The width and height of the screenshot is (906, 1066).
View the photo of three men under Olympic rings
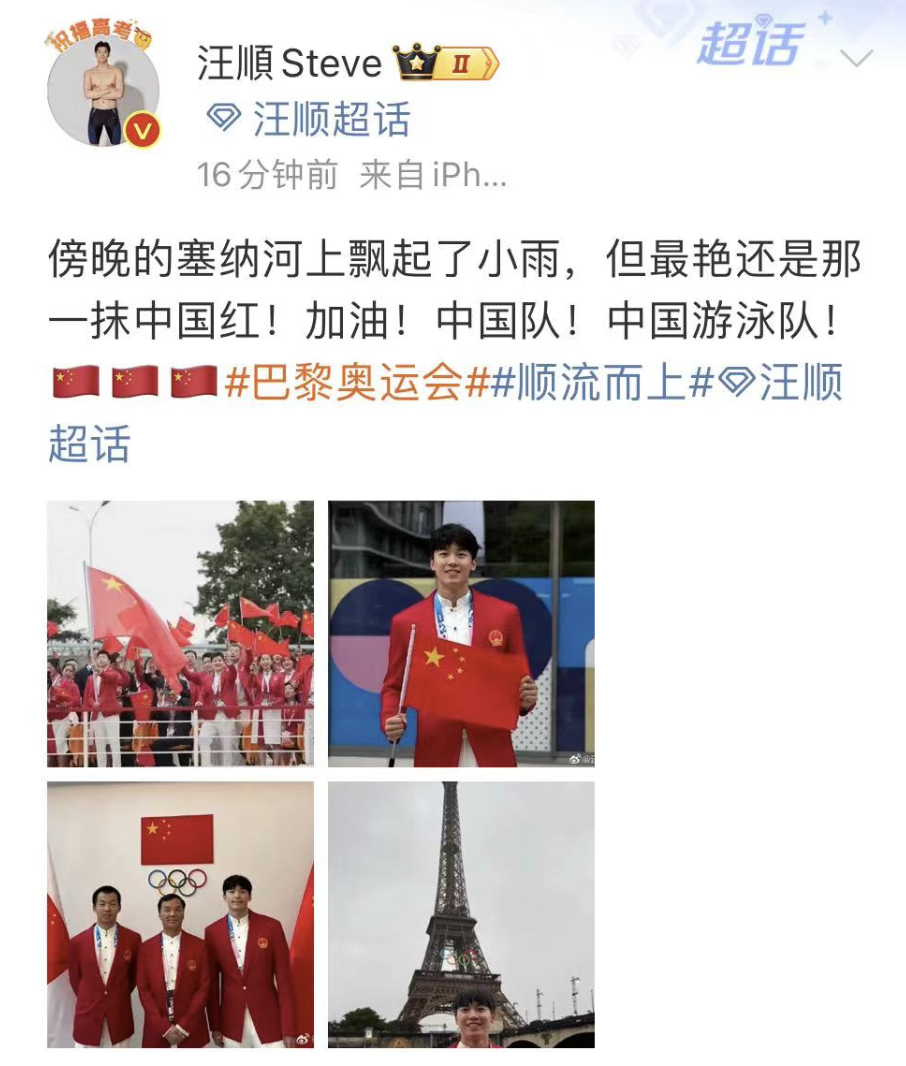(180, 914)
